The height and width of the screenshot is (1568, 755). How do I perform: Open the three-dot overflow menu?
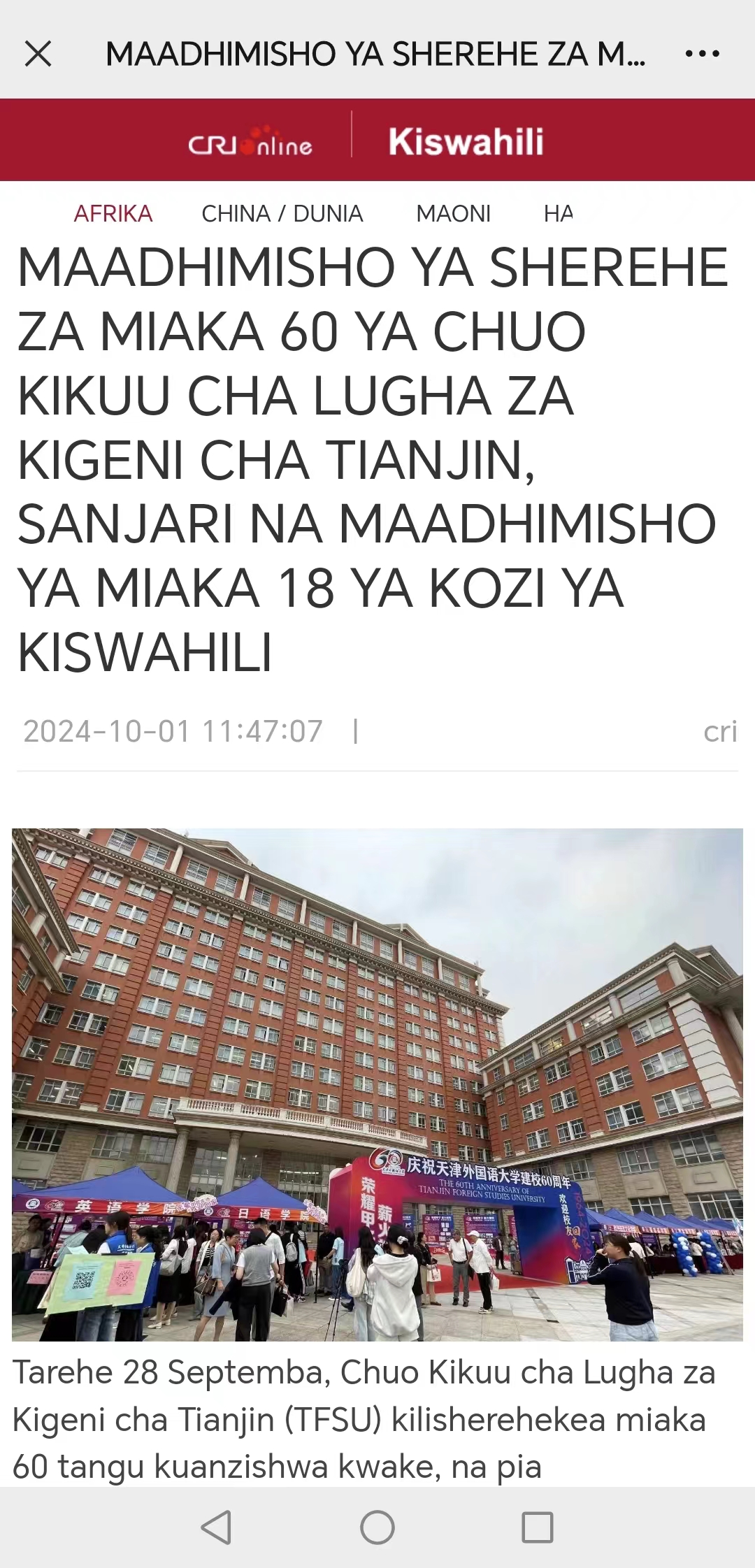click(702, 53)
